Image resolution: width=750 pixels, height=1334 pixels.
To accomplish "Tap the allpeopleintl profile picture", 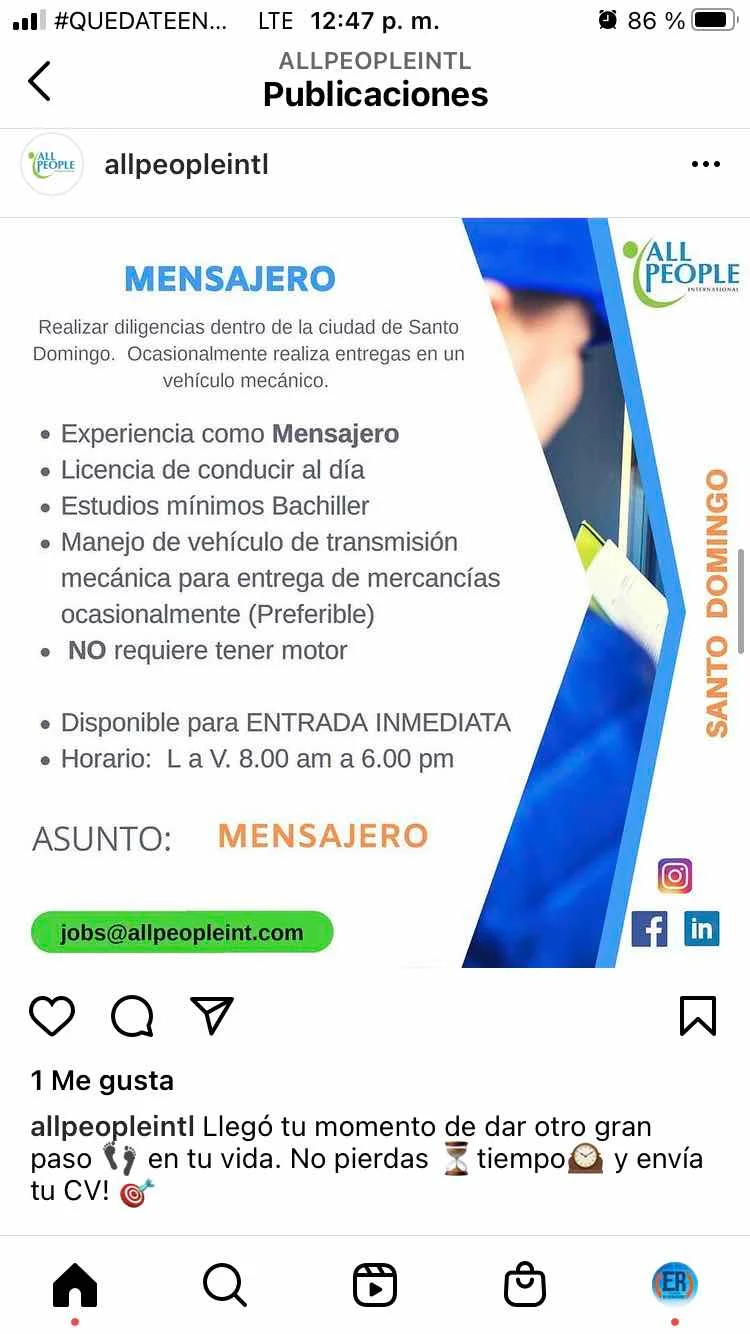I will point(52,165).
